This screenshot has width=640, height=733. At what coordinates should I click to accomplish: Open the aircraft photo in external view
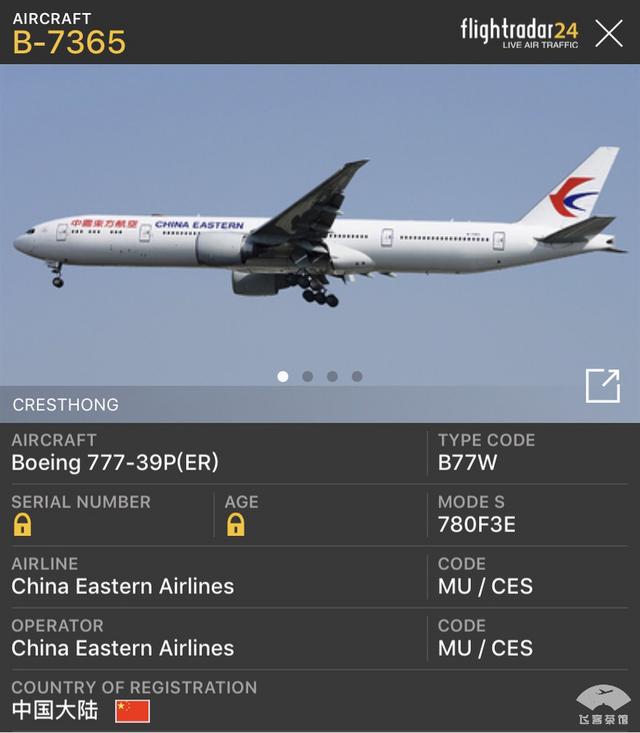click(x=602, y=385)
